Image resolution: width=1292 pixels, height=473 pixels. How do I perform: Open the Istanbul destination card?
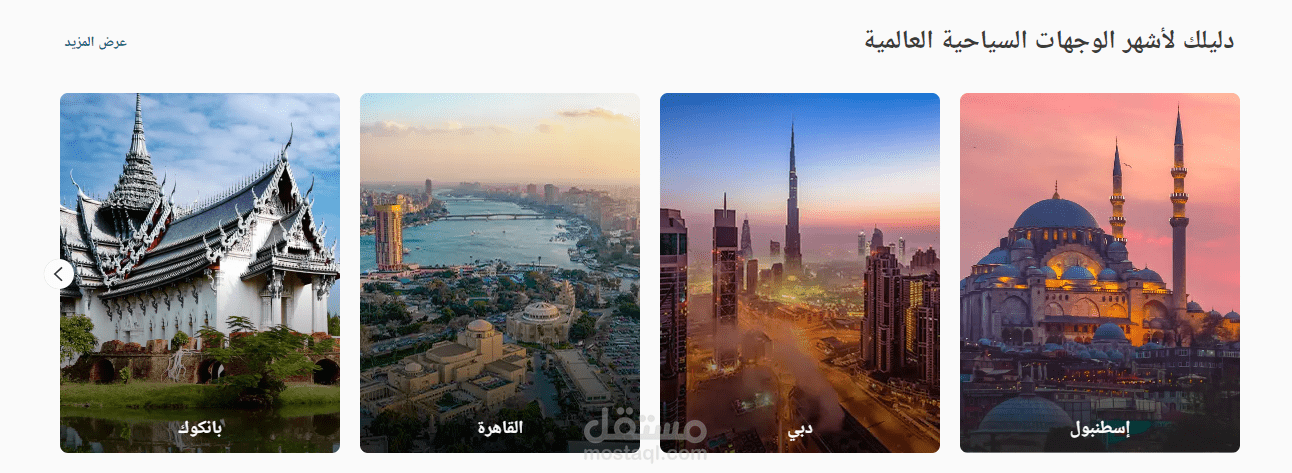tap(1099, 272)
